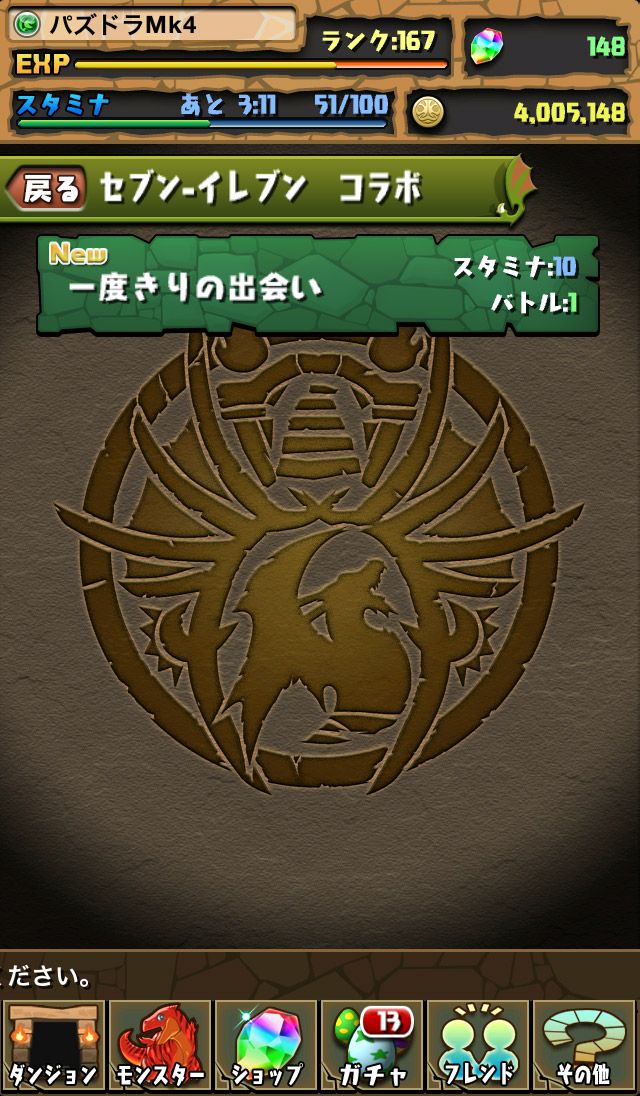Switch to the フレンド tab

pos(479,1045)
